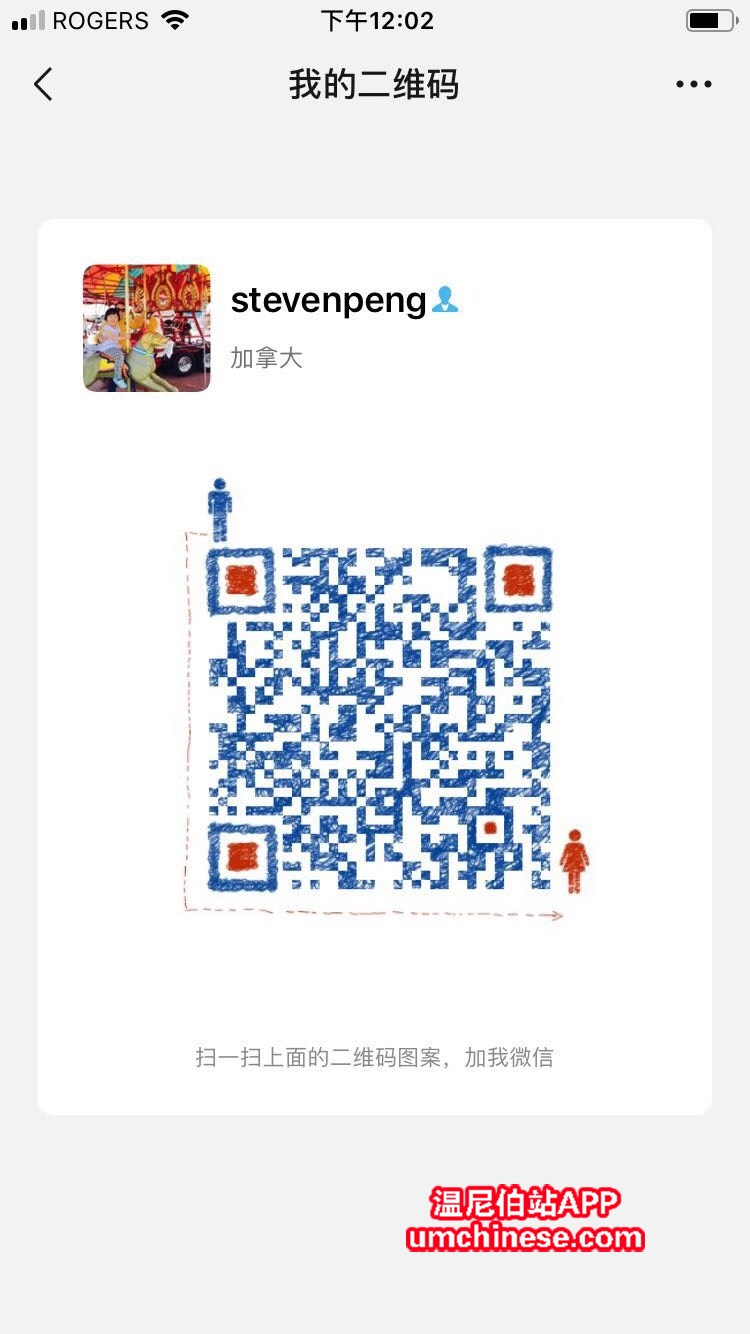Screen dimensions: 750x1334
Task: Open the three-dot more options menu
Action: pos(693,85)
